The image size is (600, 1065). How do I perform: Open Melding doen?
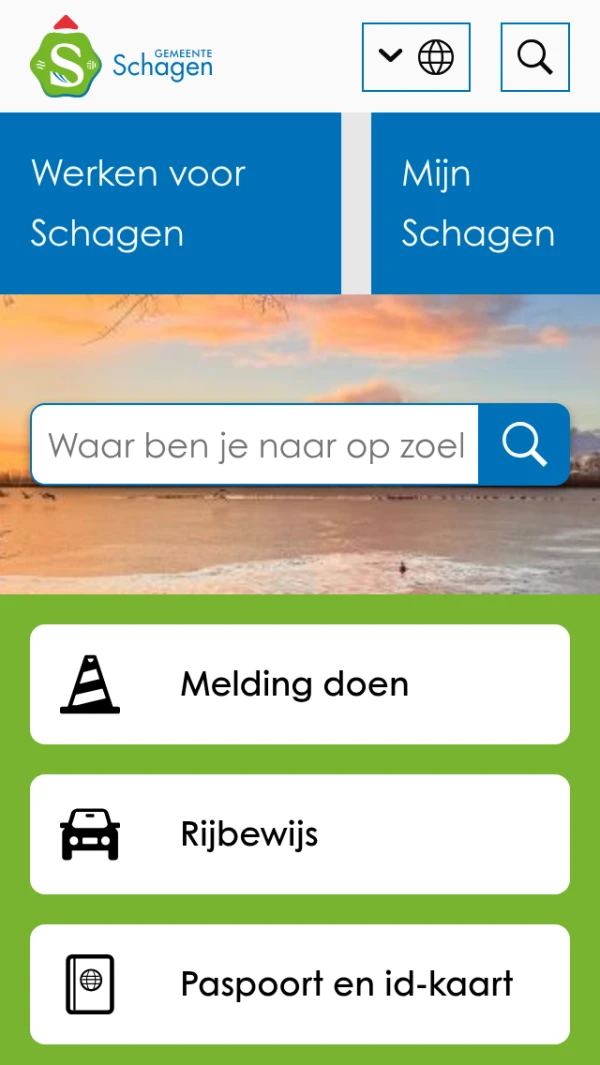tap(300, 684)
